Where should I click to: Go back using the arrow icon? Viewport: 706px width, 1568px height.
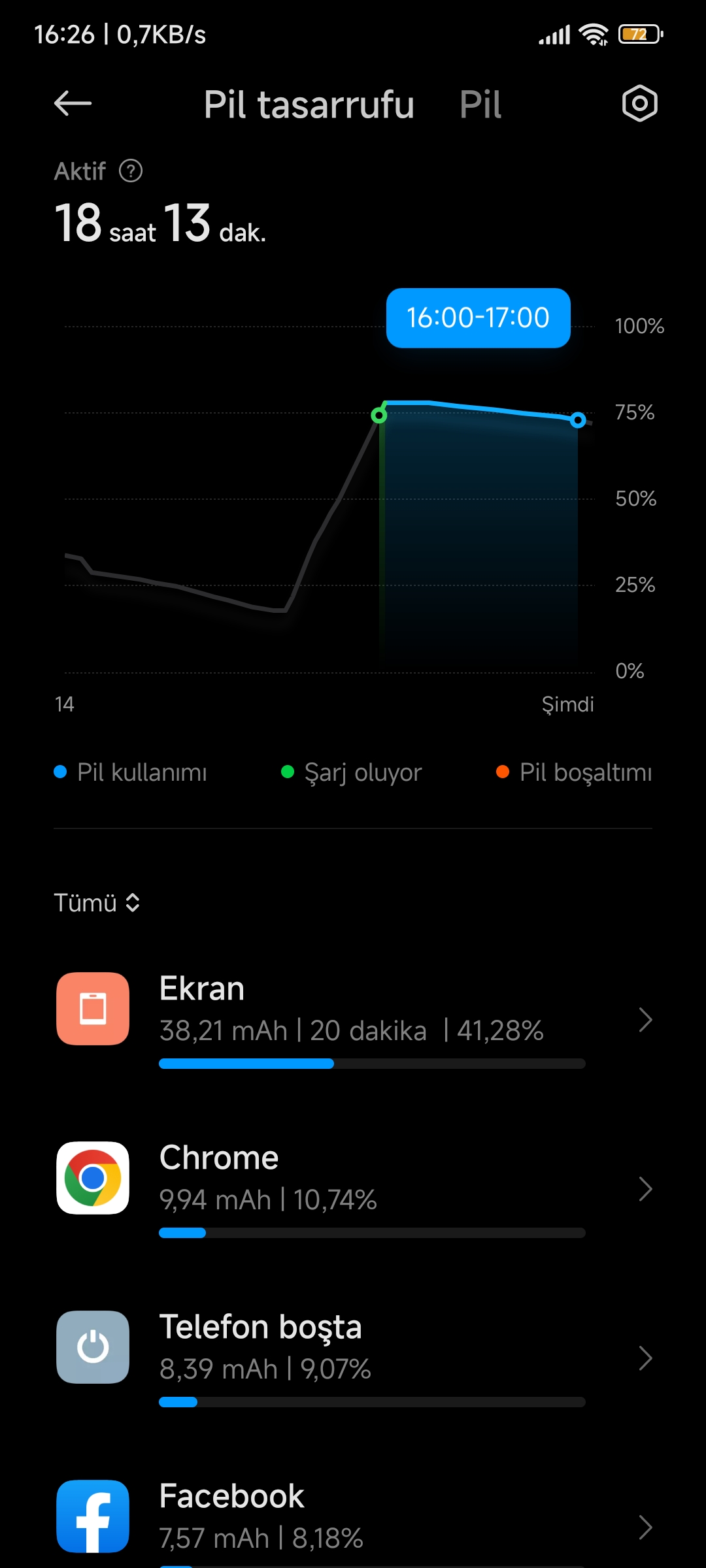tap(73, 103)
